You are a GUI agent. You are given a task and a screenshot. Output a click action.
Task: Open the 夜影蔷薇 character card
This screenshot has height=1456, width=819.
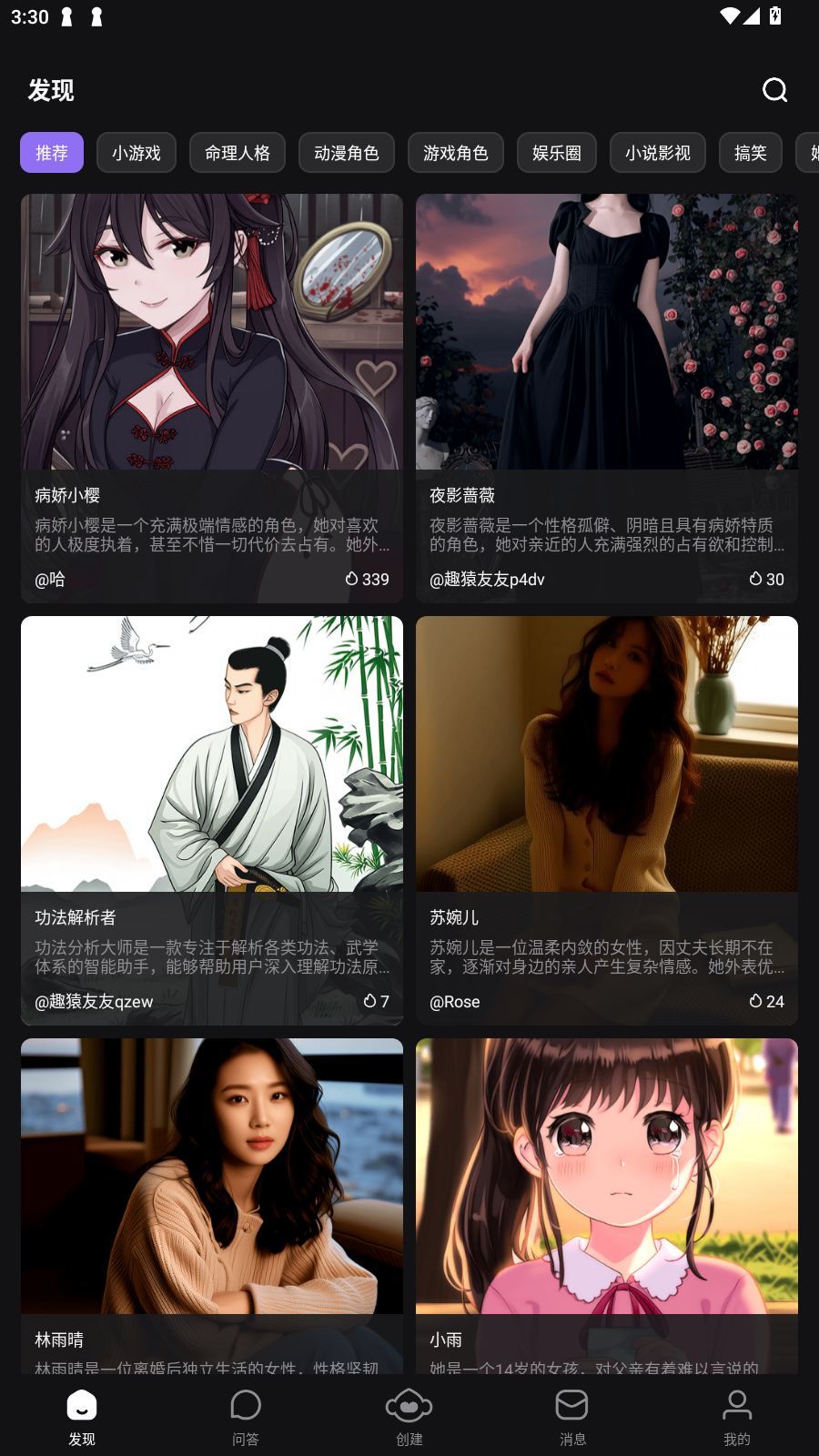(x=607, y=398)
